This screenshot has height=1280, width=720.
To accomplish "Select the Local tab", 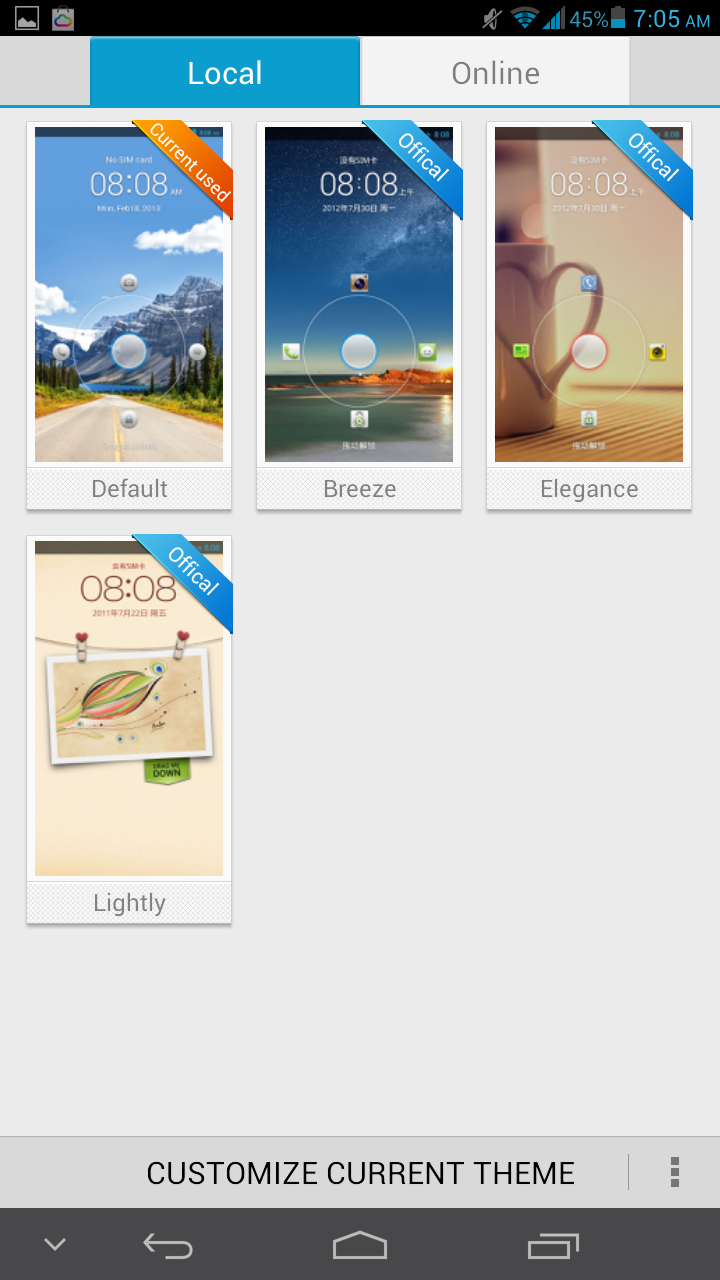I will coord(225,72).
